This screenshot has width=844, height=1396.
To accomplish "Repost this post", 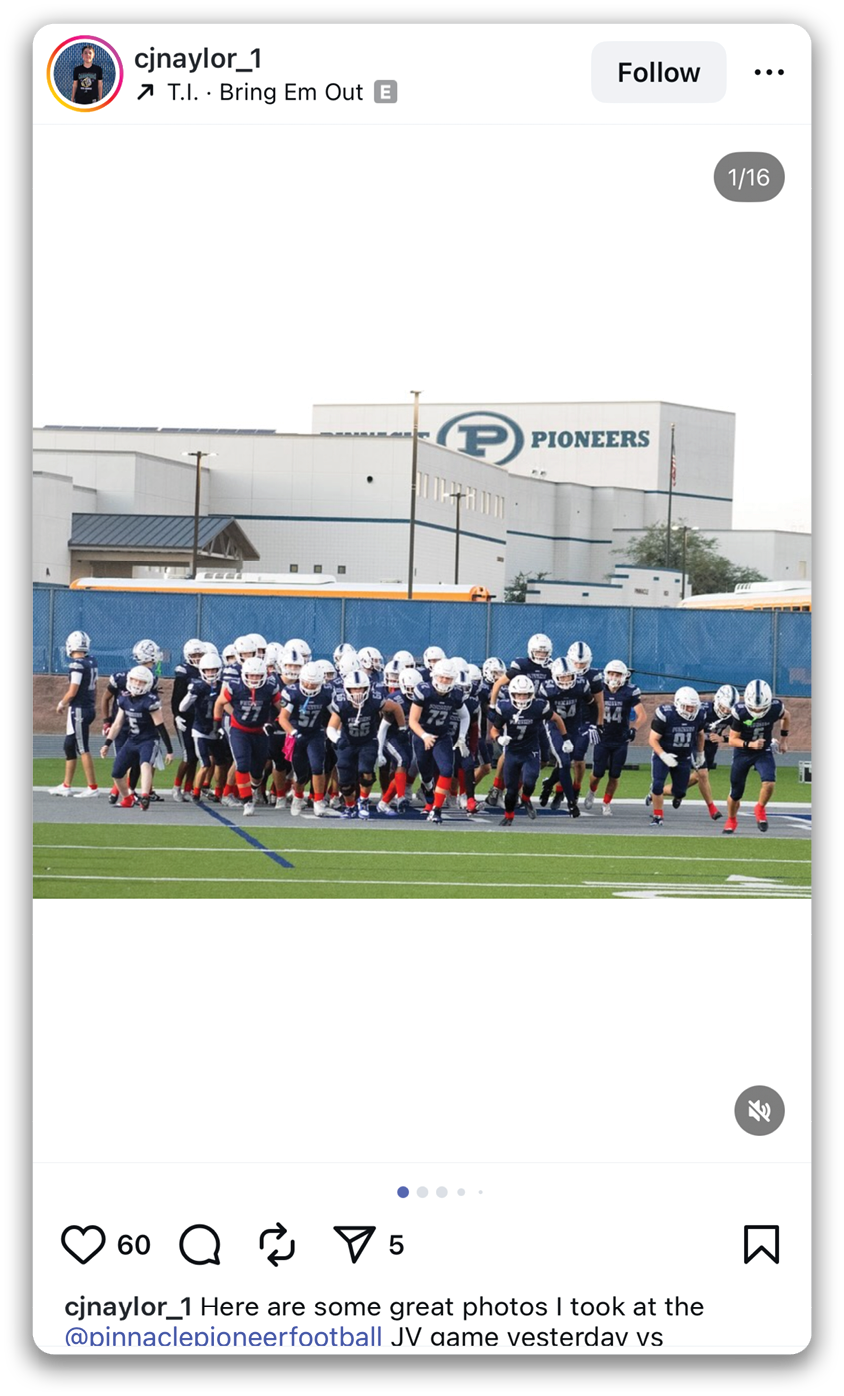I will click(277, 1245).
